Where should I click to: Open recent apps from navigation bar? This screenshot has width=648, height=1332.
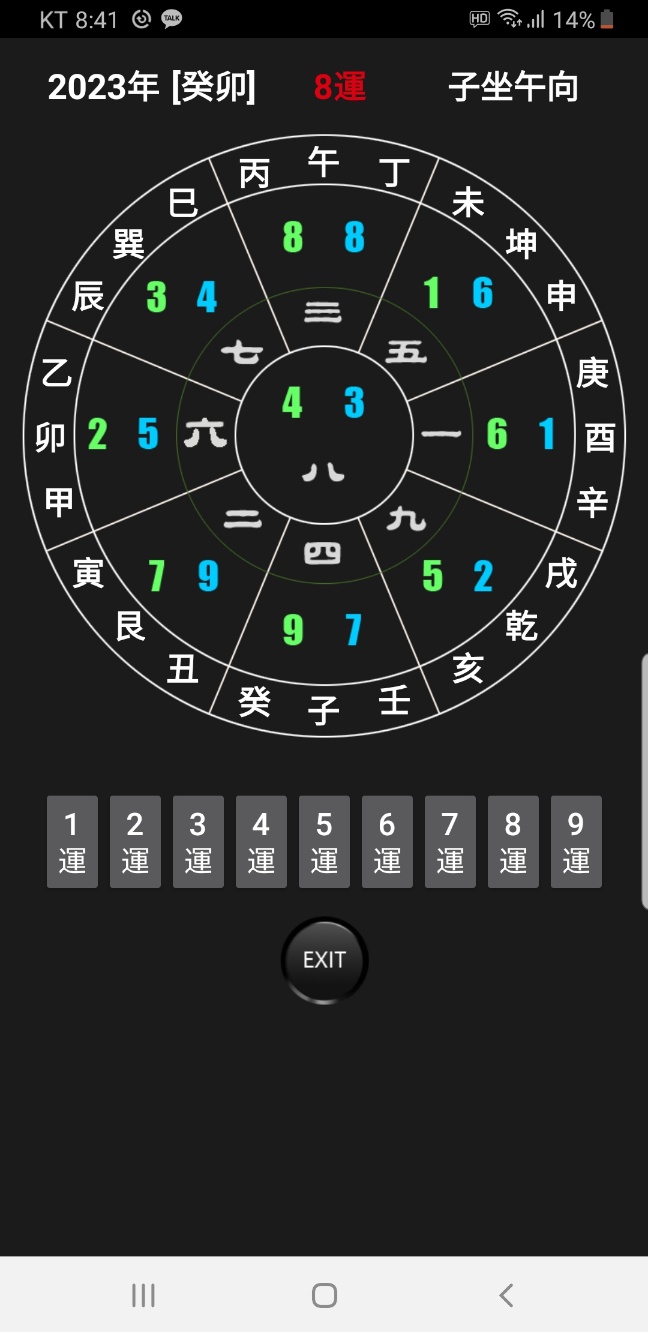pos(143,1296)
